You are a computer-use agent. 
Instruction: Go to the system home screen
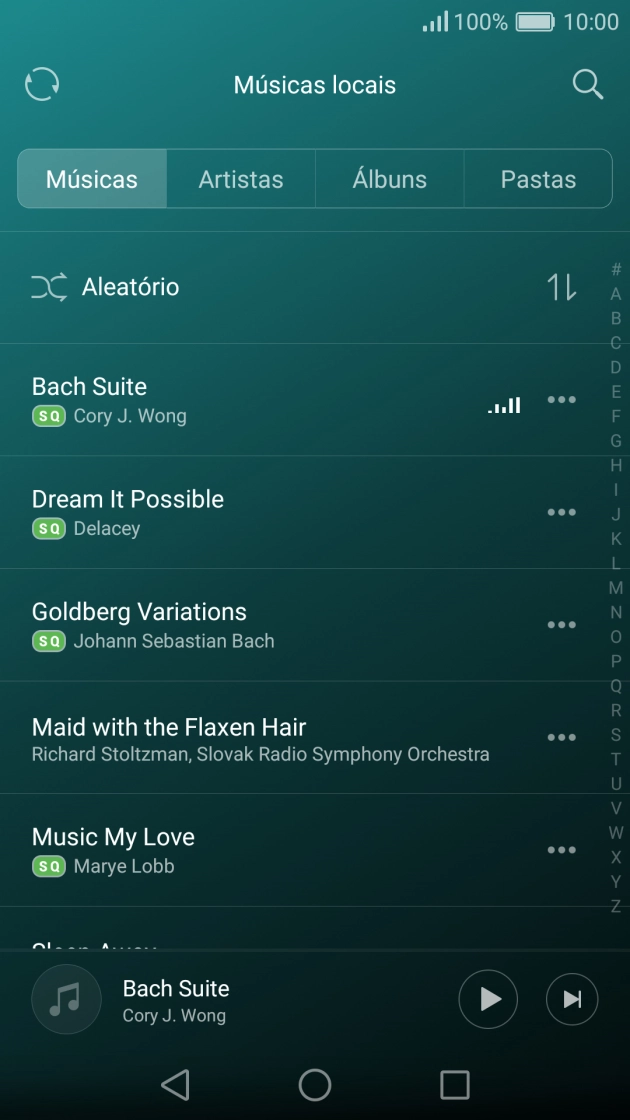point(315,1085)
